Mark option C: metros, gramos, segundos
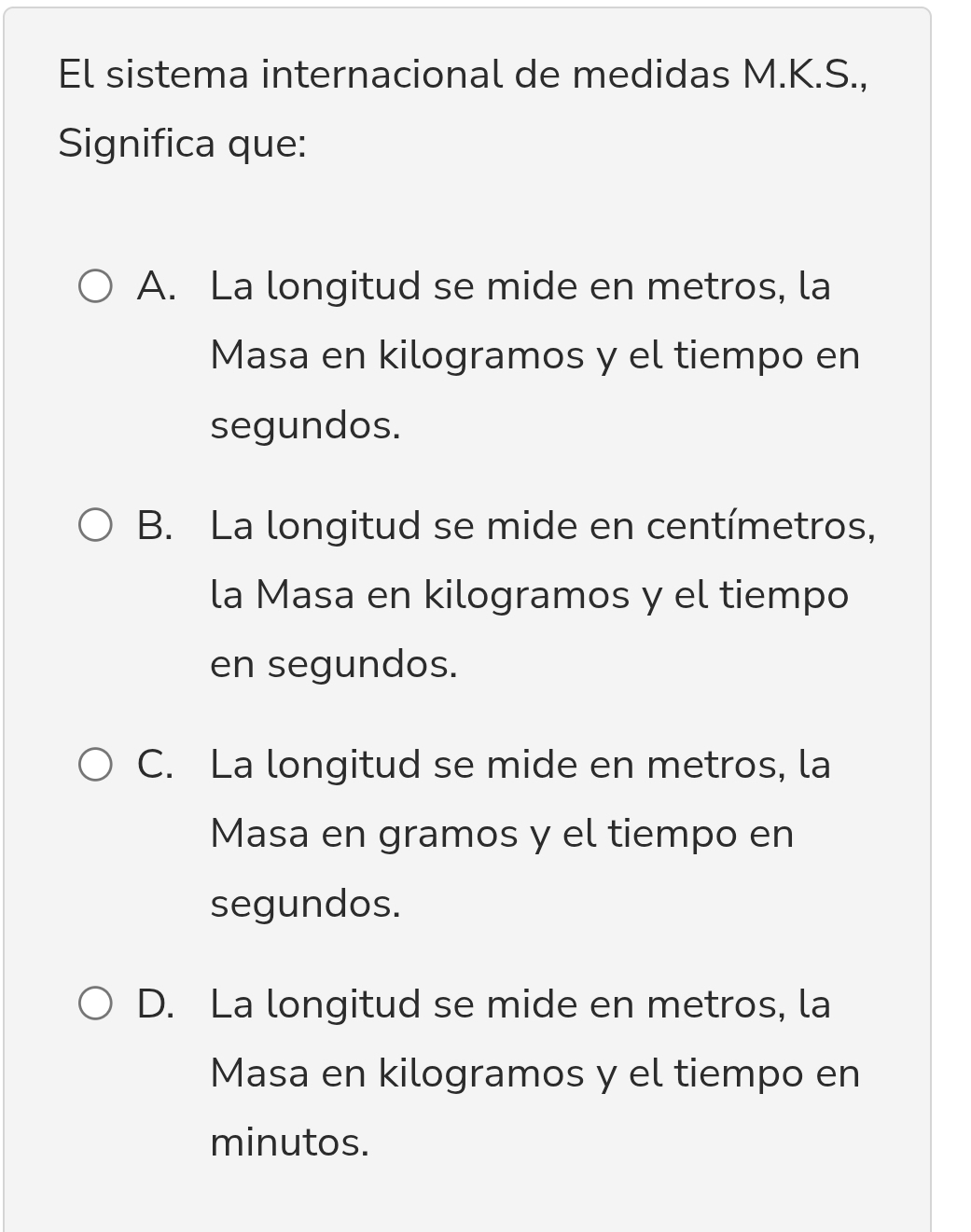This screenshot has width=971, height=1232. (x=95, y=765)
